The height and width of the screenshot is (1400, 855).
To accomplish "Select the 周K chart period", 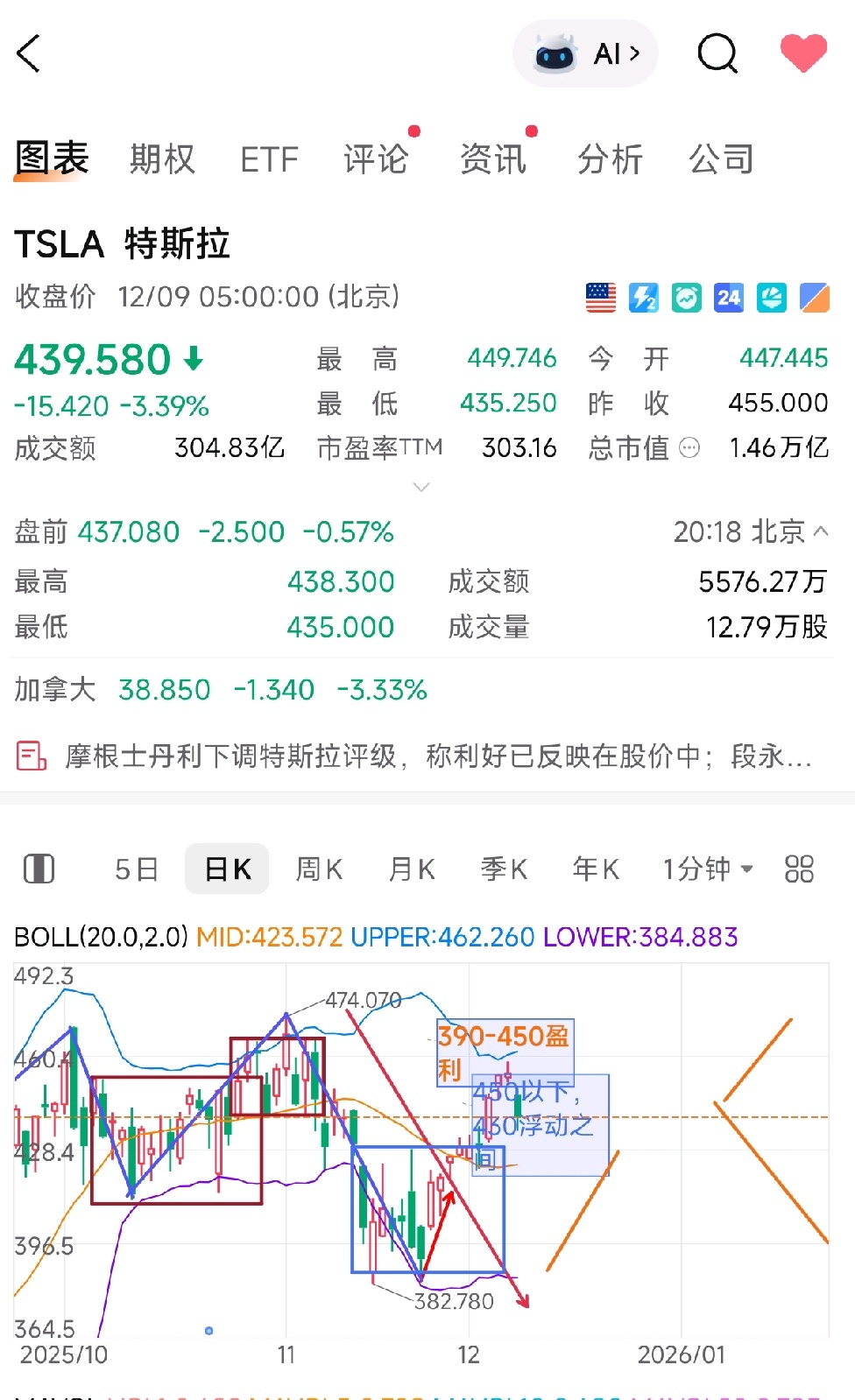I will (319, 869).
